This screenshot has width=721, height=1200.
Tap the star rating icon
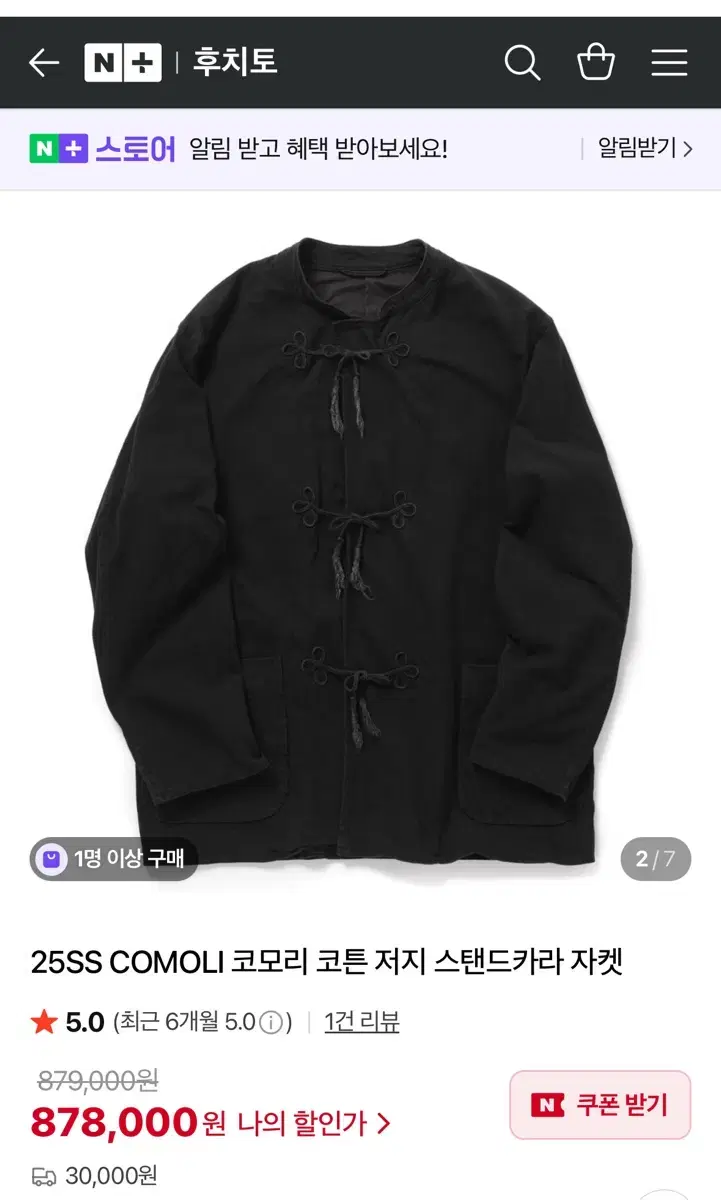click(x=42, y=1022)
